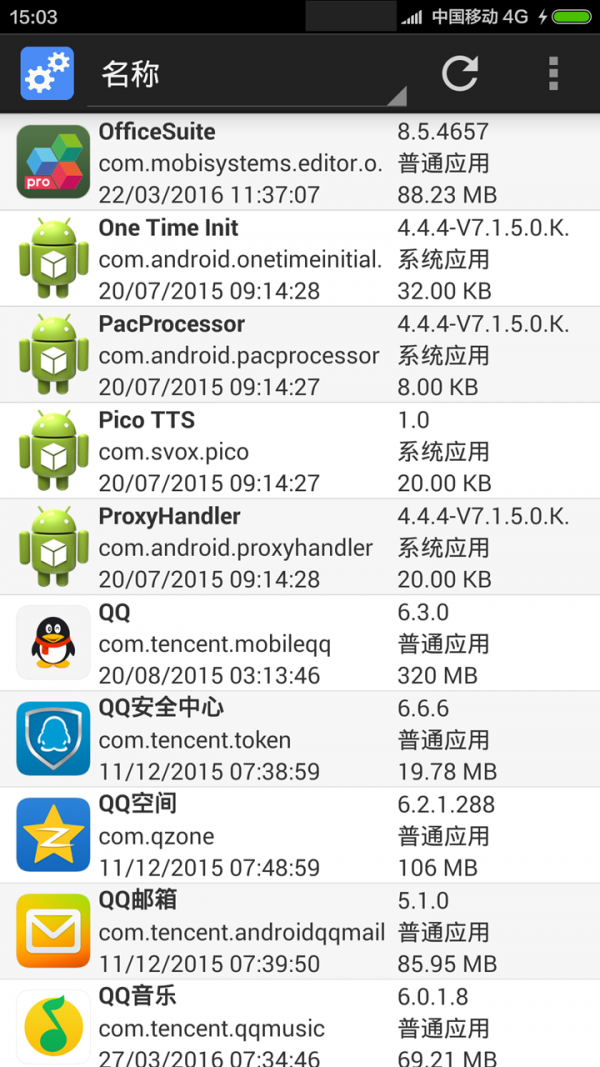600x1067 pixels.
Task: Select QQ安全中心 from the list
Action: tap(300, 738)
